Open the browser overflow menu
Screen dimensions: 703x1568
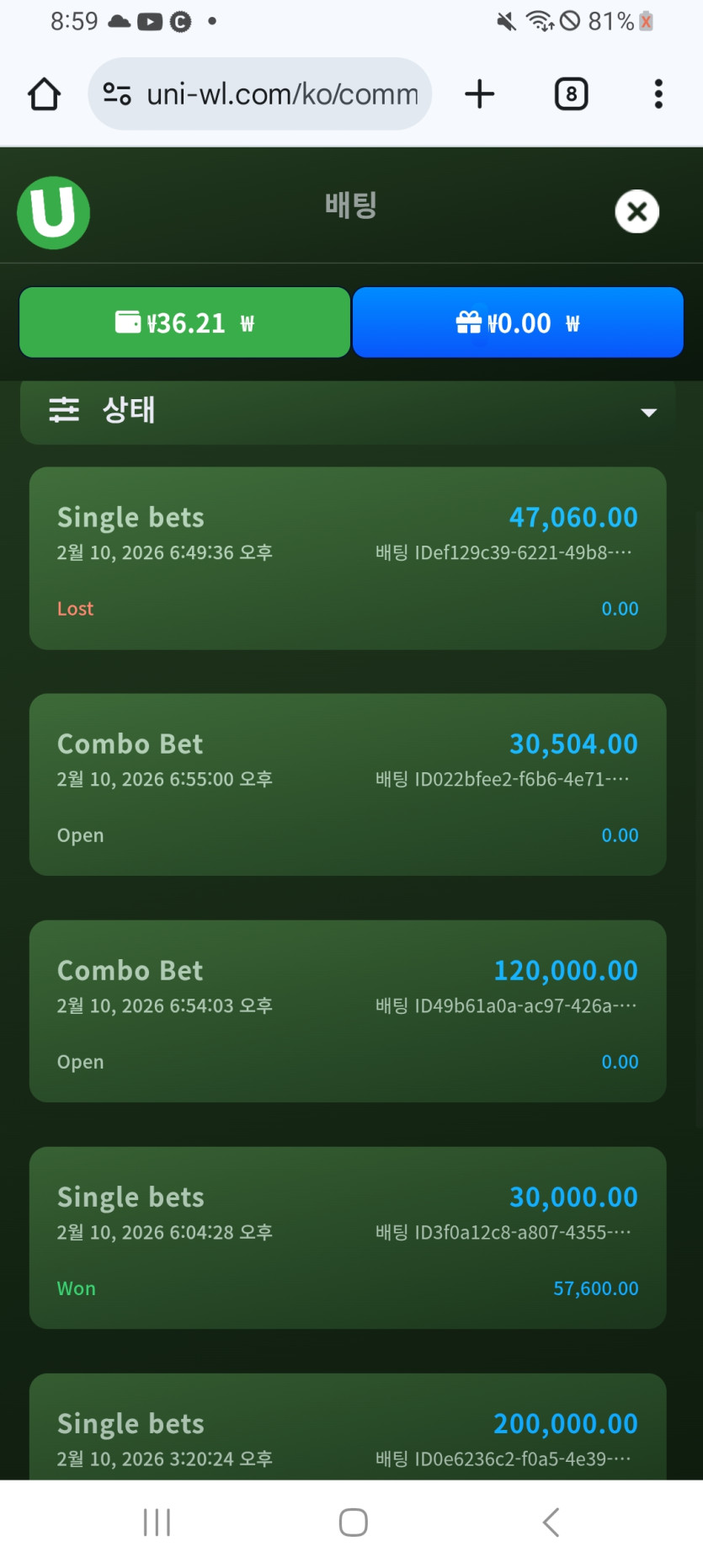[x=658, y=94]
